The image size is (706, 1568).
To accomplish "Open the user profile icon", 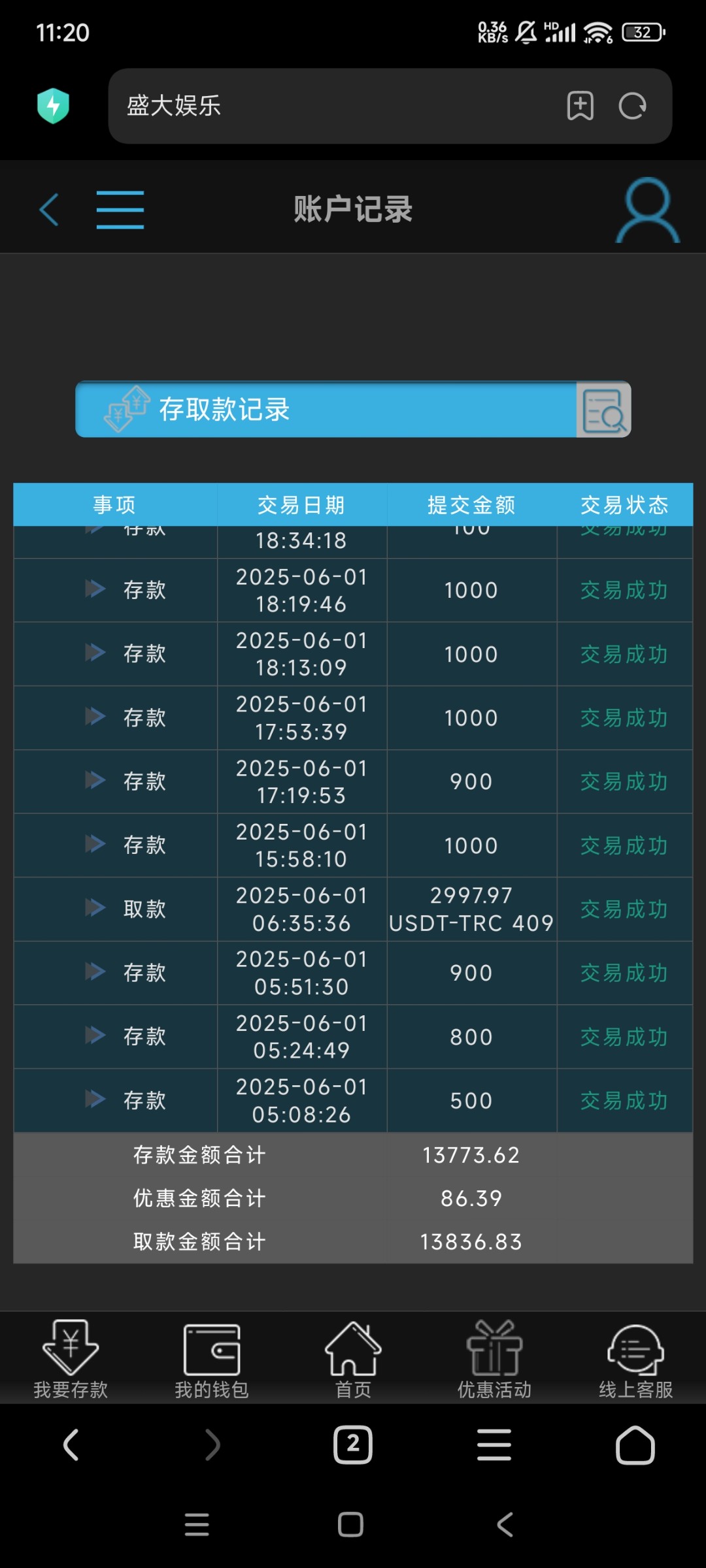I will tap(647, 210).
